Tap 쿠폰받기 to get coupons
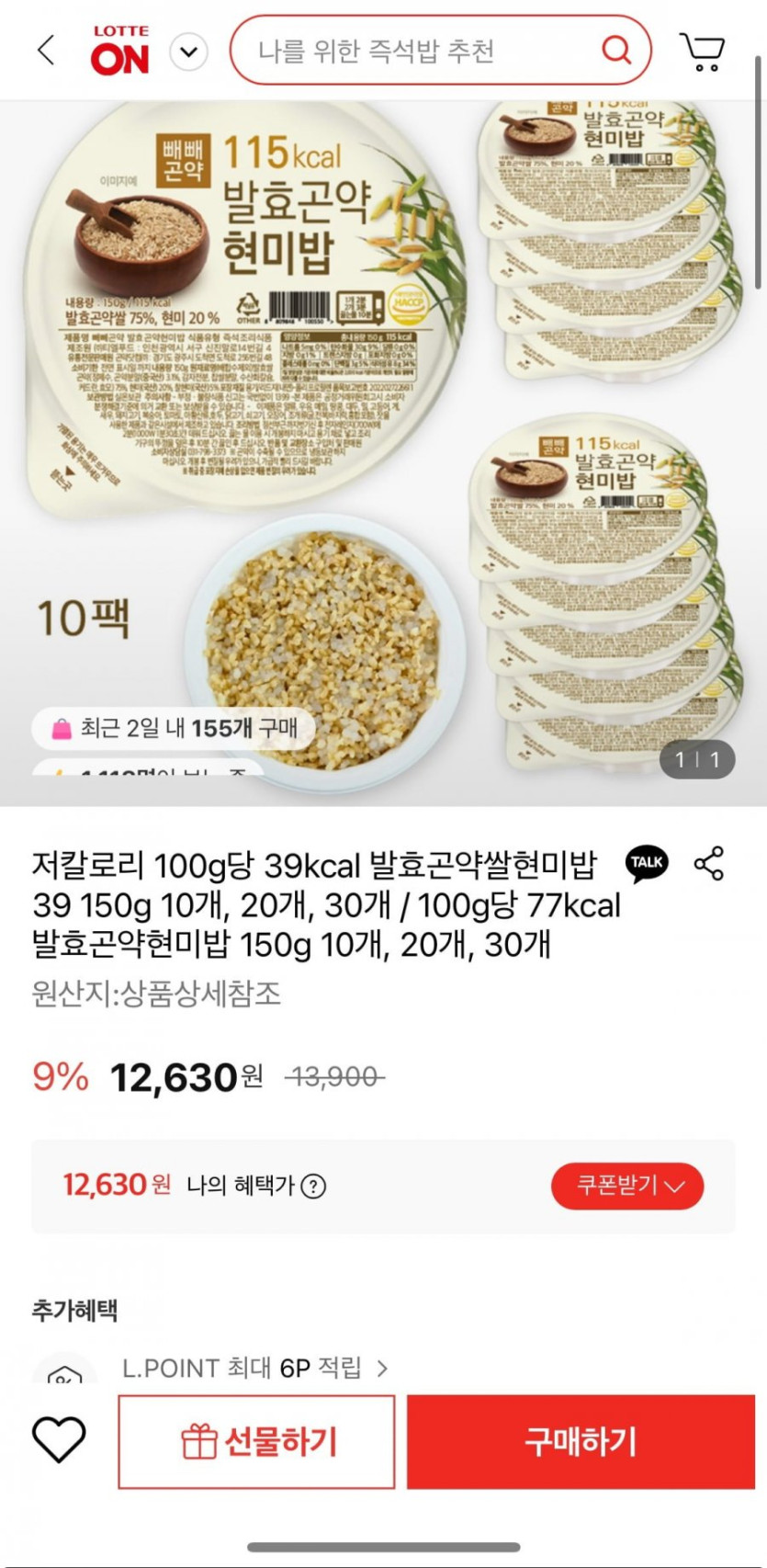This screenshot has height=1568, width=767. 627,1186
